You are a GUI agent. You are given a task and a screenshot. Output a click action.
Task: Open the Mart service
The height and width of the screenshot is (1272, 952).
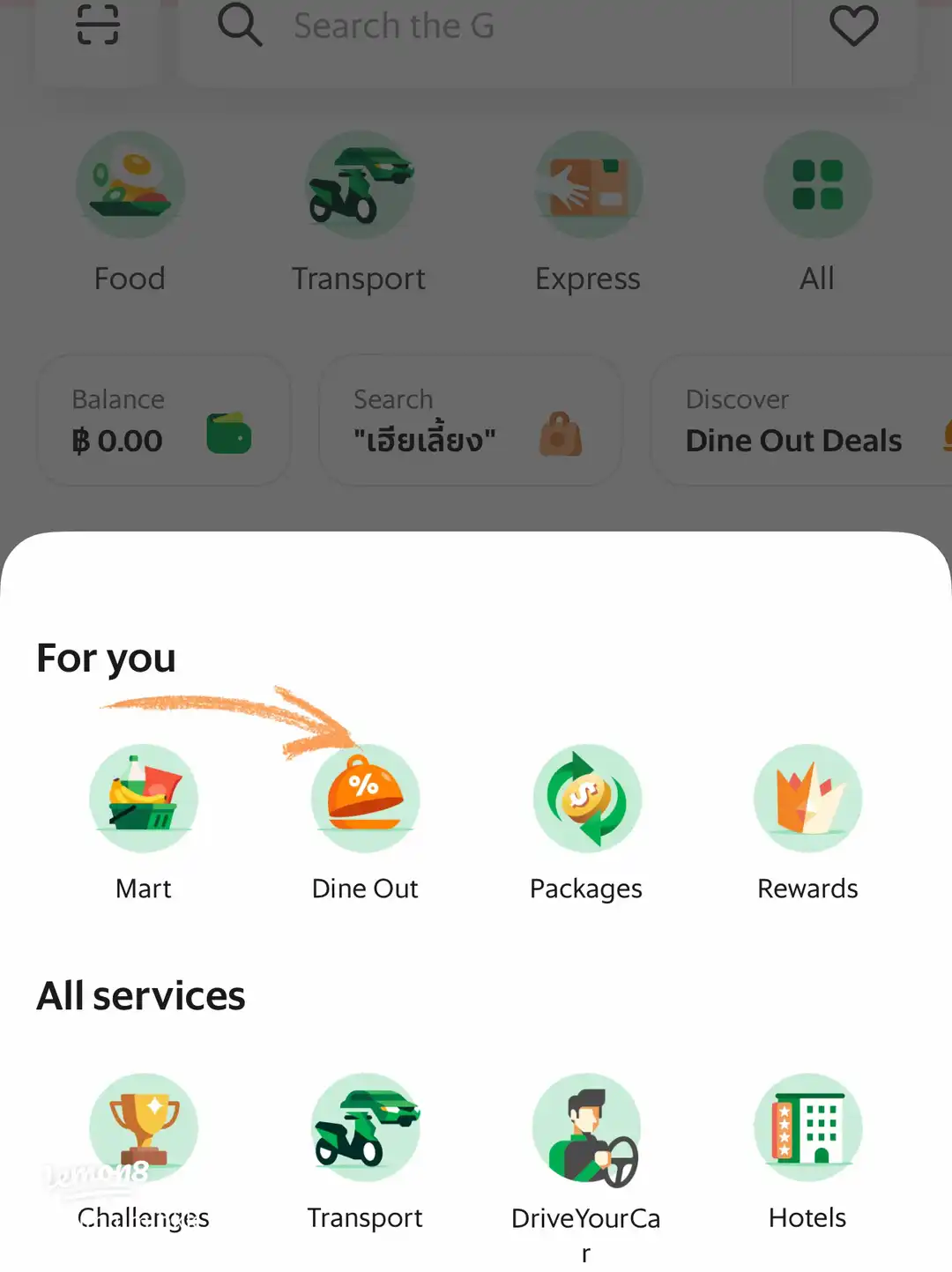144,799
